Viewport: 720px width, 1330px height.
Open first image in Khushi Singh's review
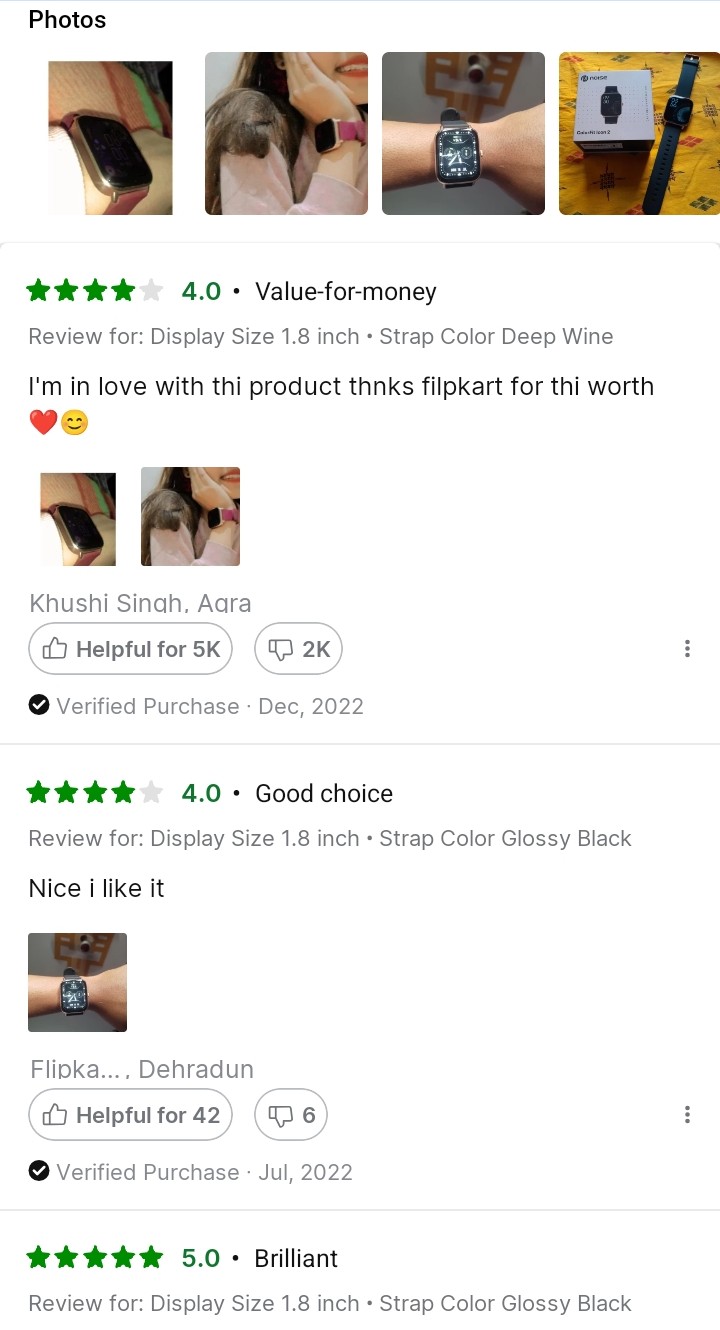coord(78,517)
